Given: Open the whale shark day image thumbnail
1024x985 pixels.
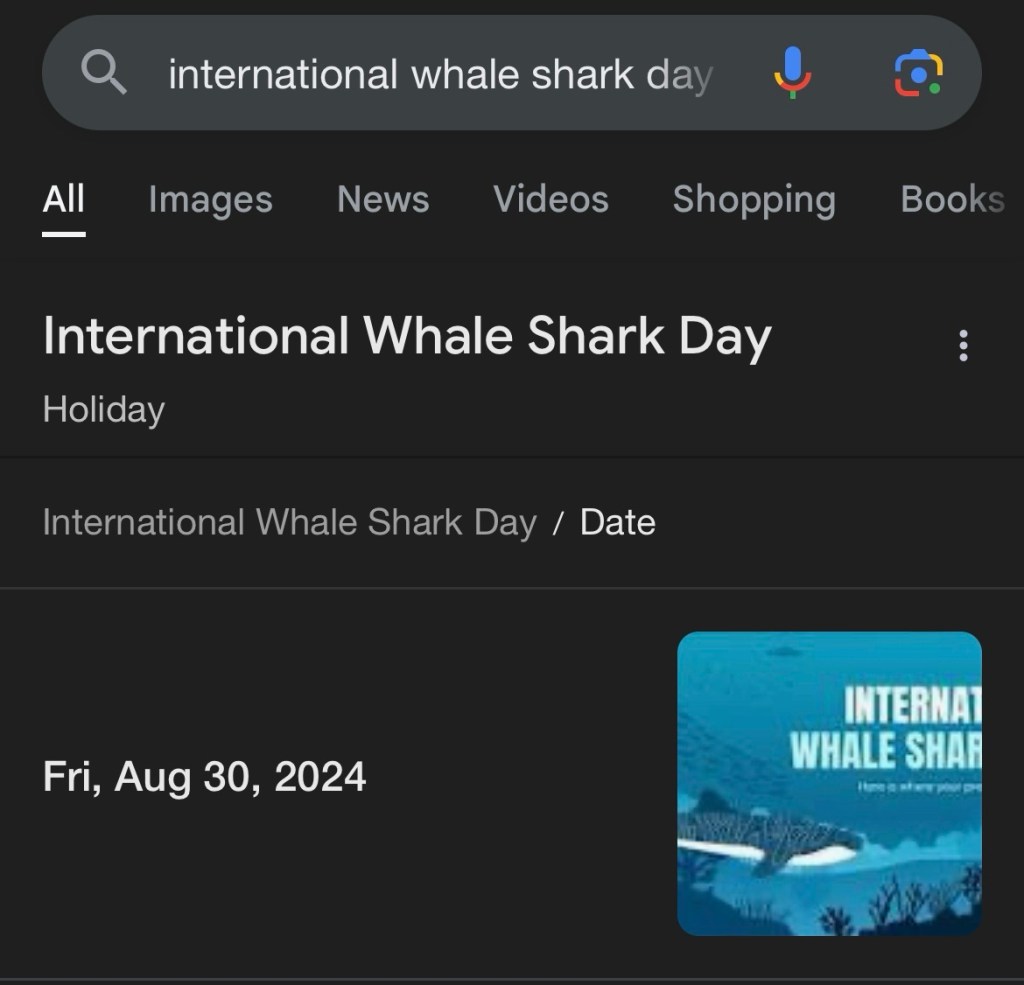Looking at the screenshot, I should 829,783.
